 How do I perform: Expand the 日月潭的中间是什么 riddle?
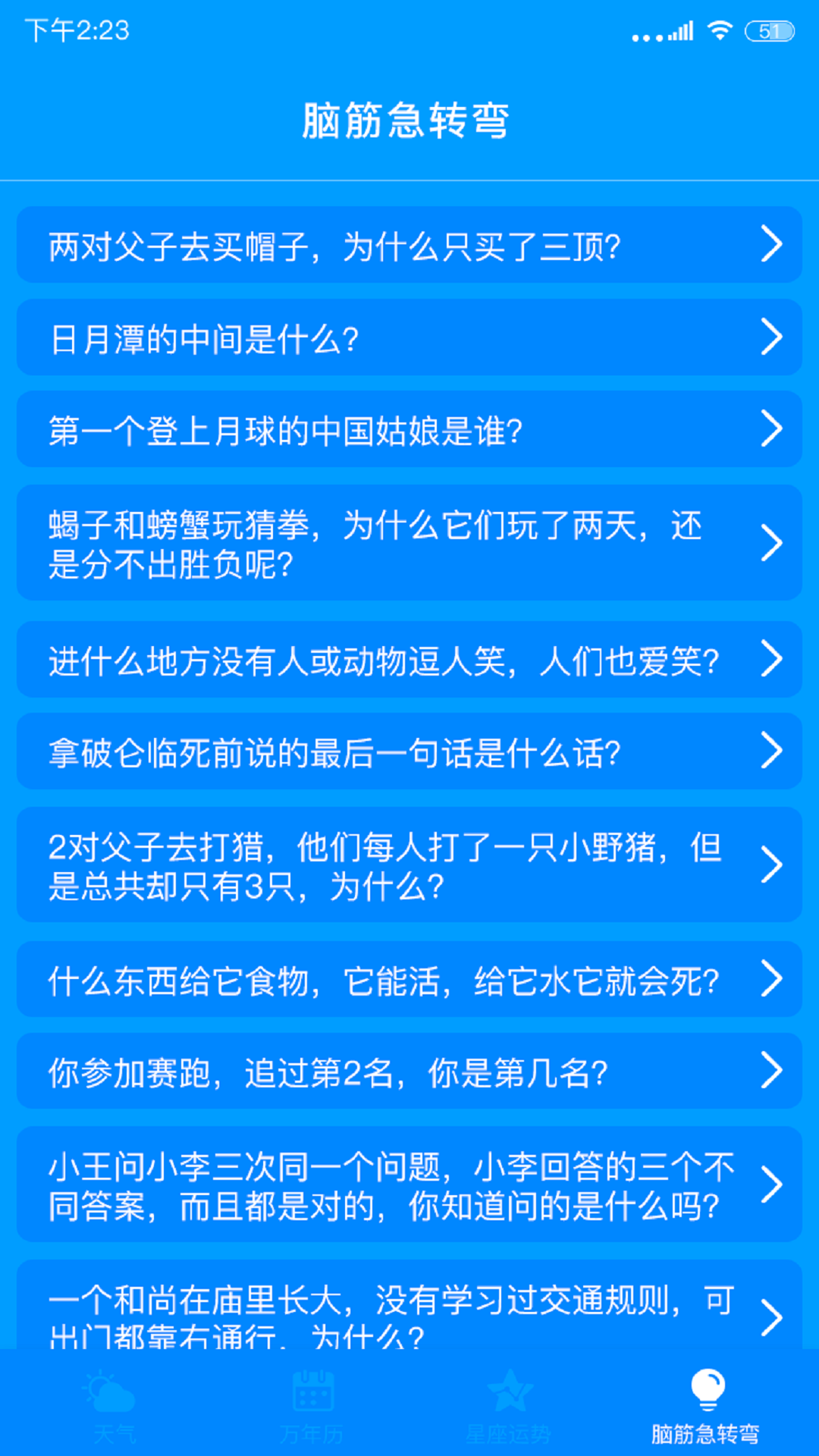click(x=409, y=337)
